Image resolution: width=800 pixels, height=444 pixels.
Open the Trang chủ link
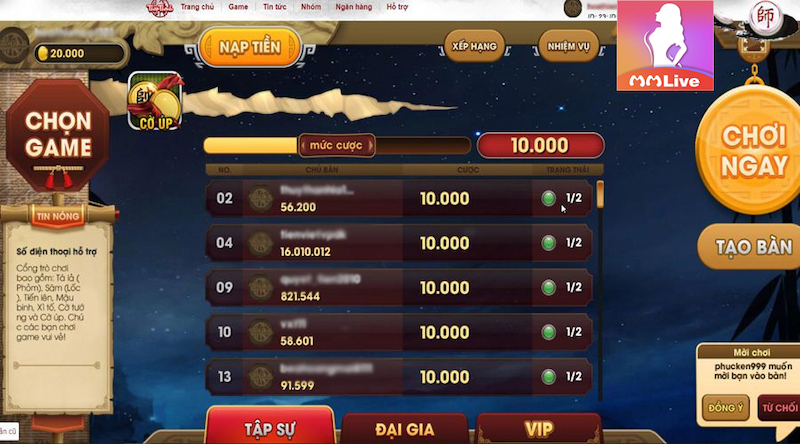point(198,6)
